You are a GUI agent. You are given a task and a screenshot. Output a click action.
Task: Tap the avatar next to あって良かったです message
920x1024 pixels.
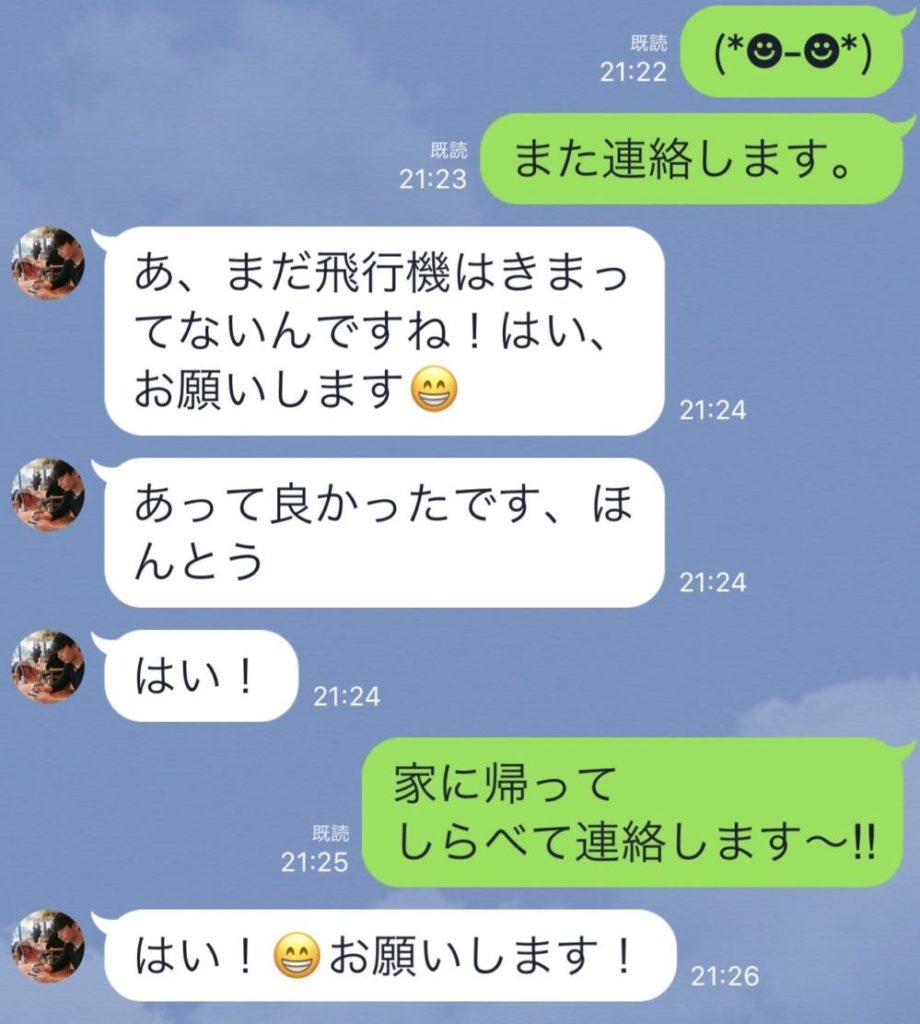(x=47, y=495)
